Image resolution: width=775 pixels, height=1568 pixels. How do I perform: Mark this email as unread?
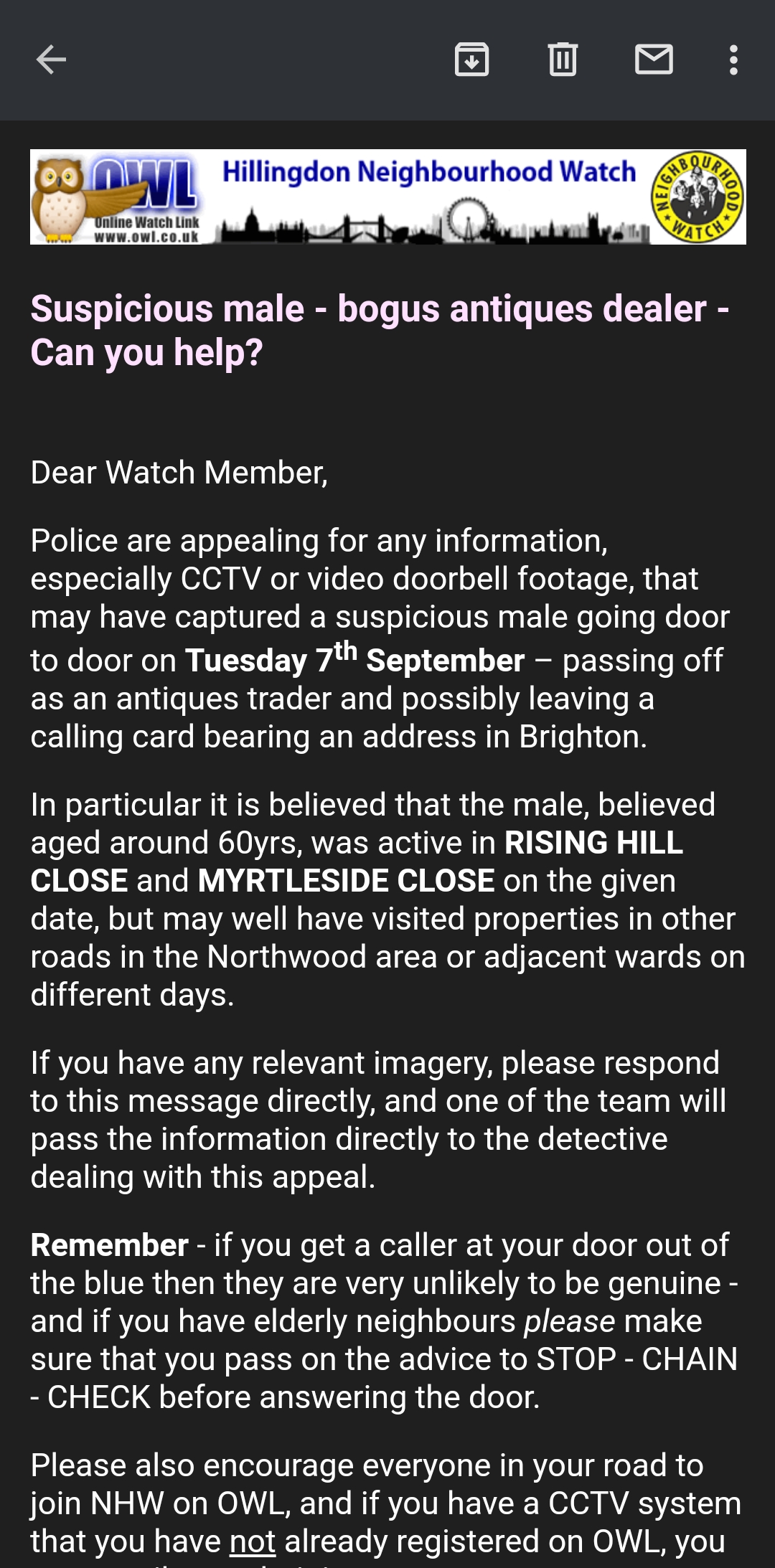(654, 60)
